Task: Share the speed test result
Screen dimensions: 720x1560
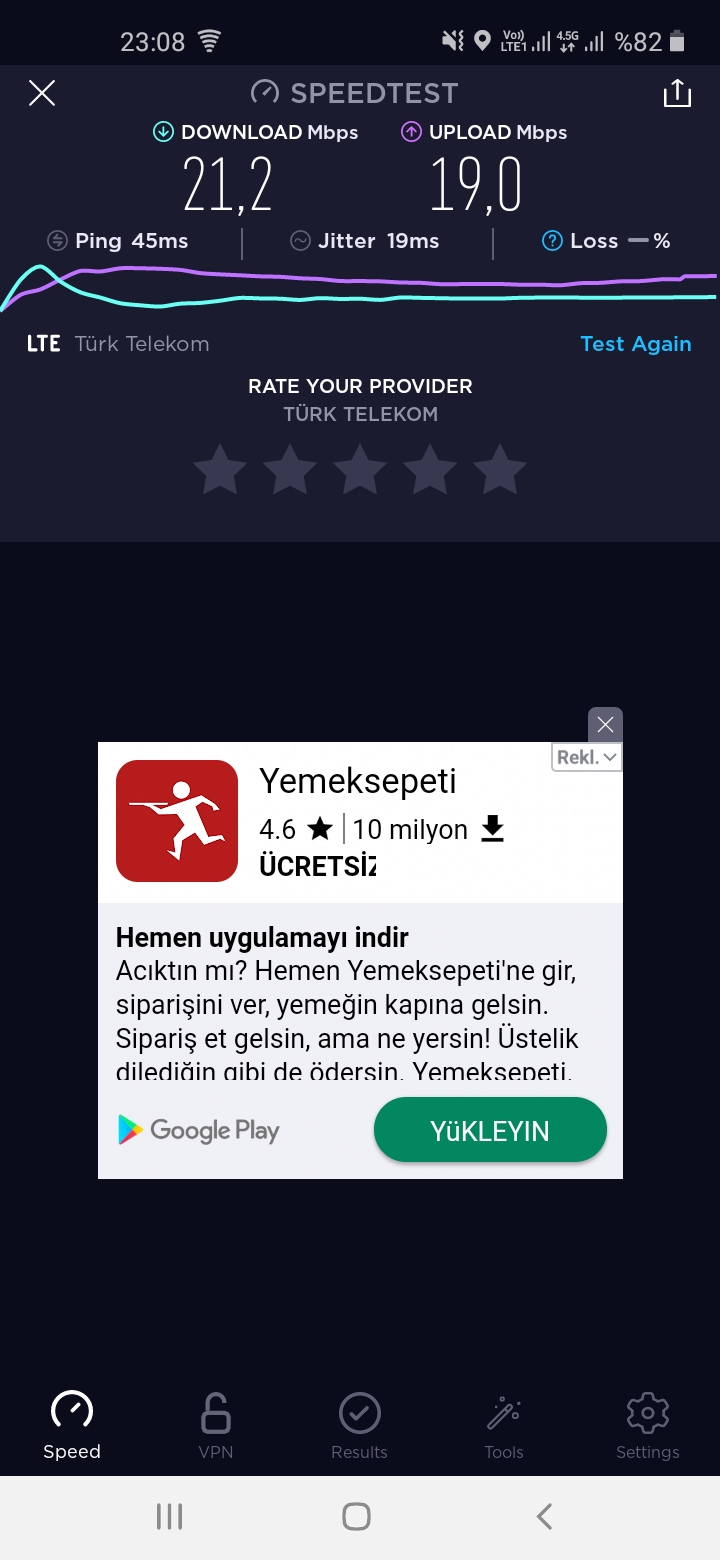Action: coord(677,93)
